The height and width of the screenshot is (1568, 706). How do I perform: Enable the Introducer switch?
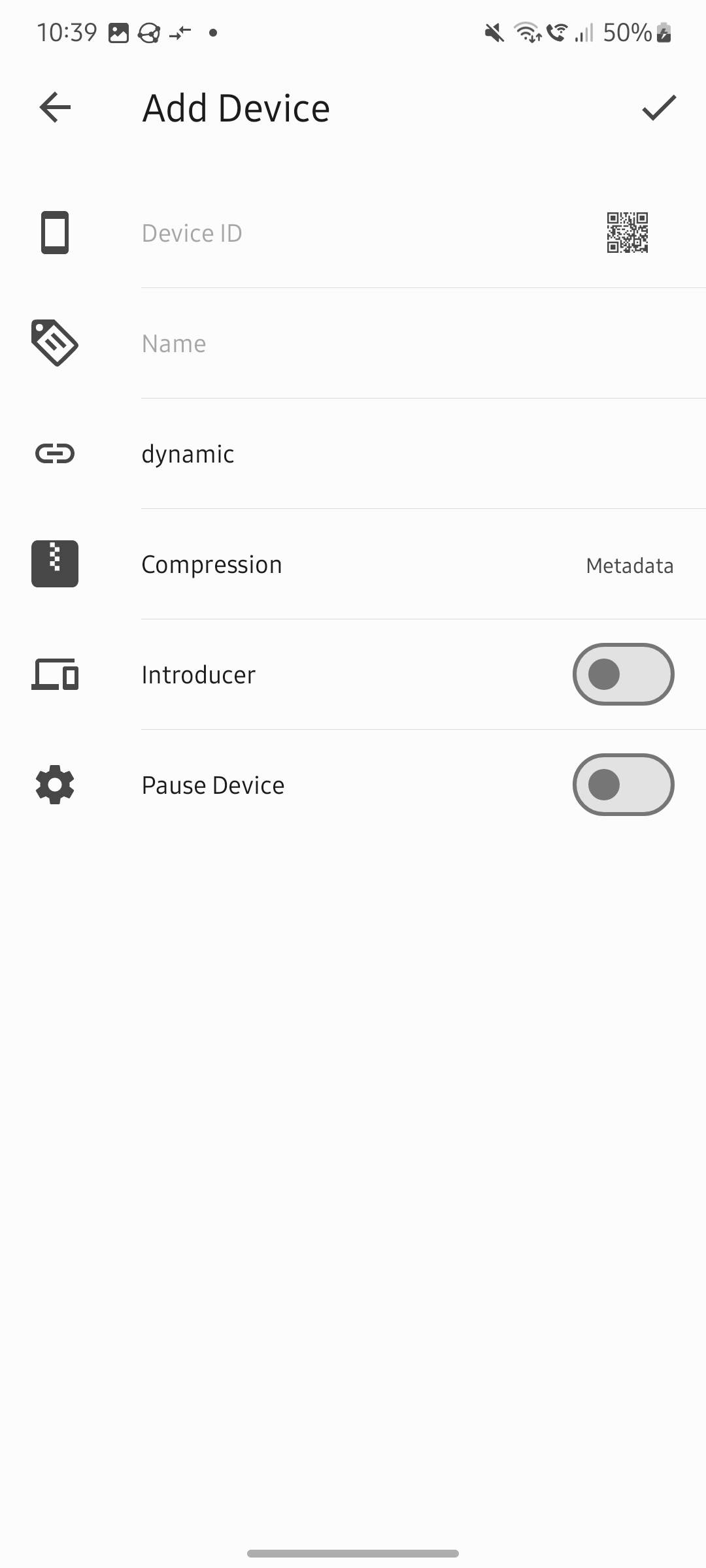point(623,674)
